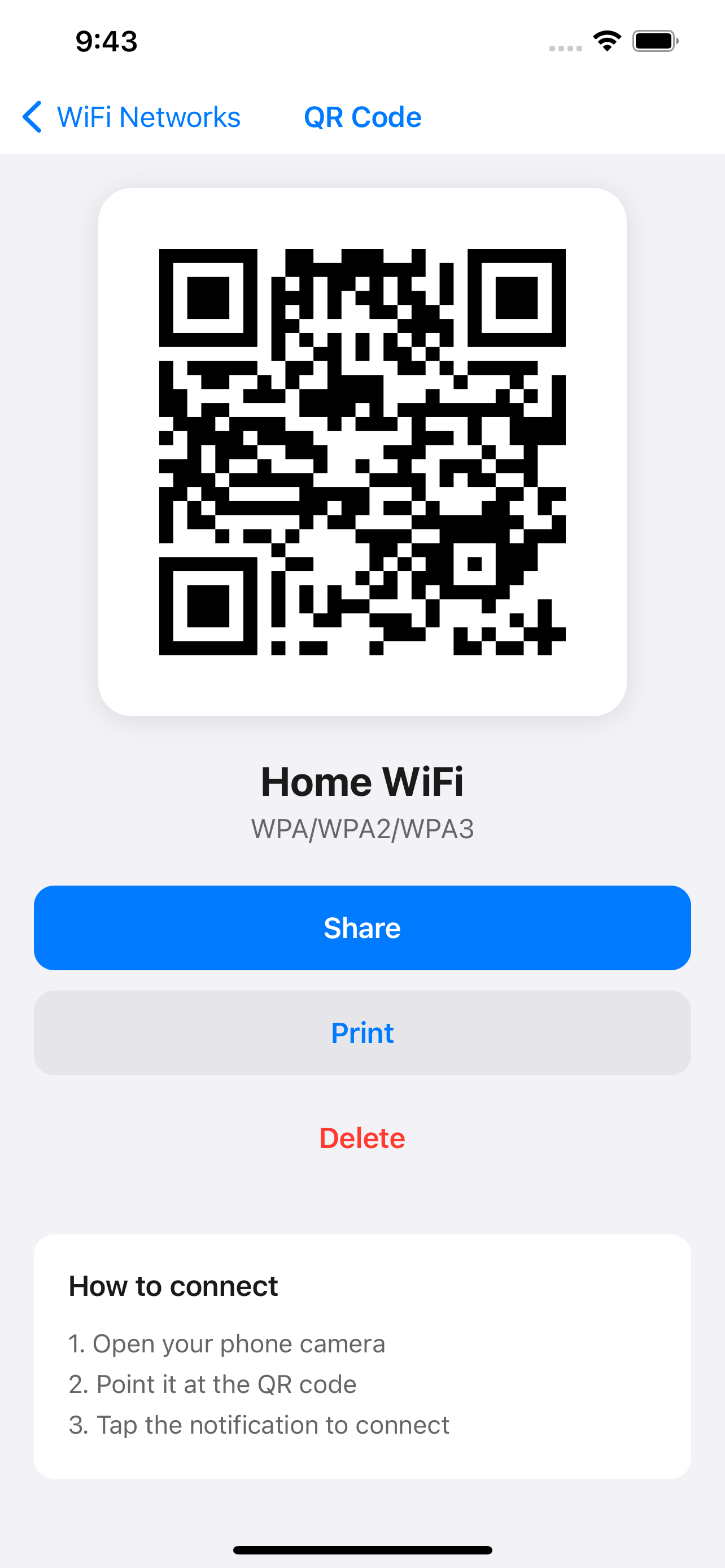Share the Home WiFi QR code
This screenshot has height=1568, width=725.
[x=362, y=928]
